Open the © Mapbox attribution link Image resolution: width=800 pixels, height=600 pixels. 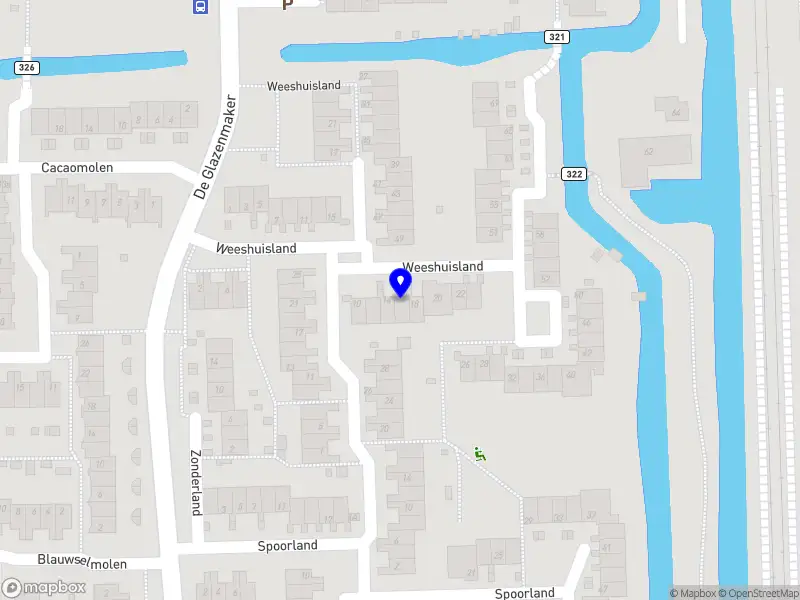(692, 593)
